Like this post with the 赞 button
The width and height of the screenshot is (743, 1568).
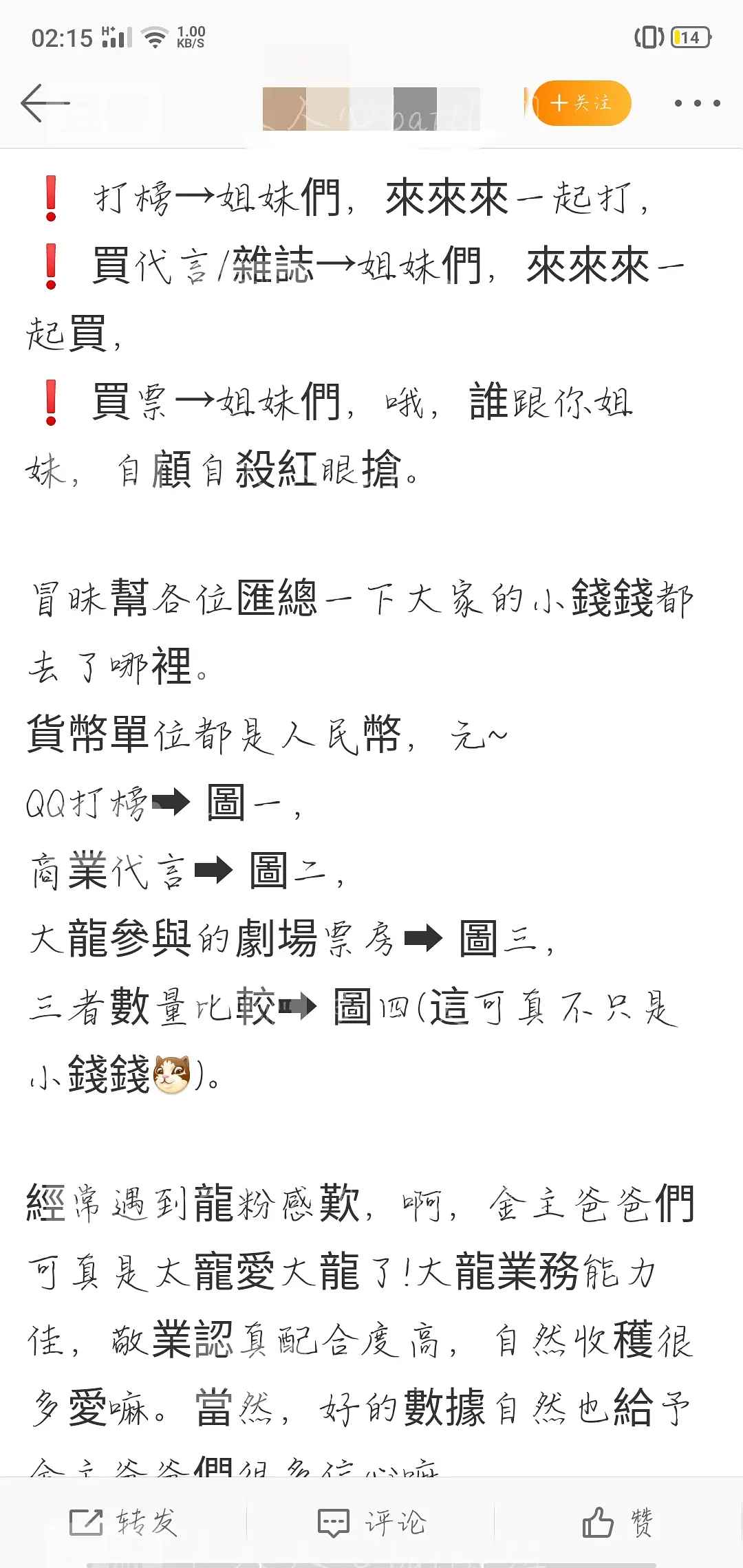pyautogui.click(x=617, y=1522)
